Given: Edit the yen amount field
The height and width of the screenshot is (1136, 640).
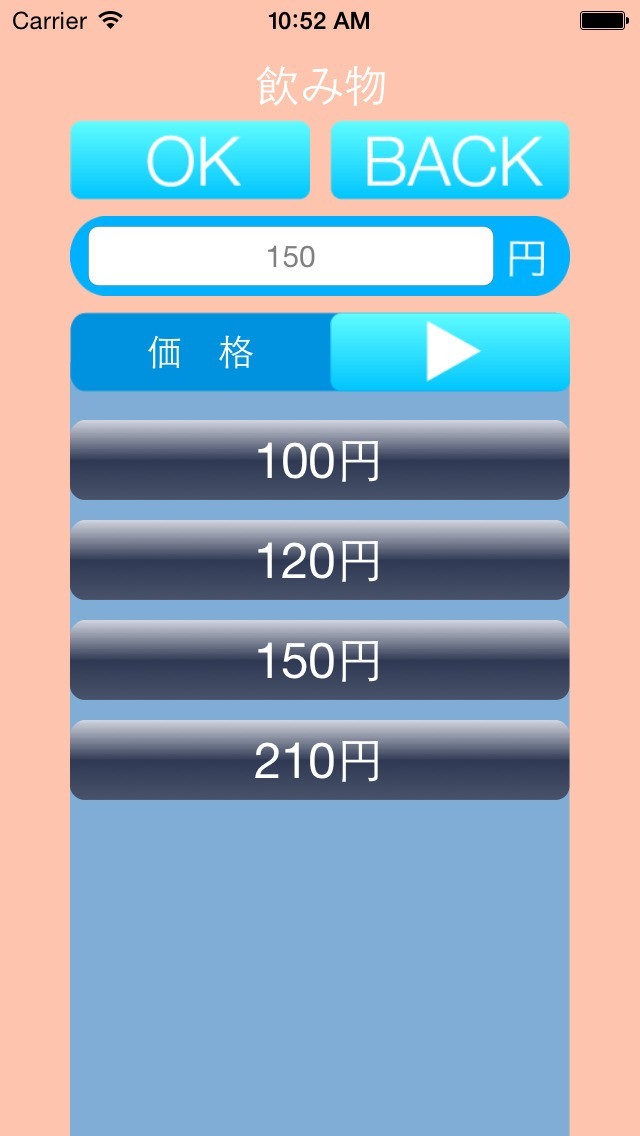Looking at the screenshot, I should (290, 256).
